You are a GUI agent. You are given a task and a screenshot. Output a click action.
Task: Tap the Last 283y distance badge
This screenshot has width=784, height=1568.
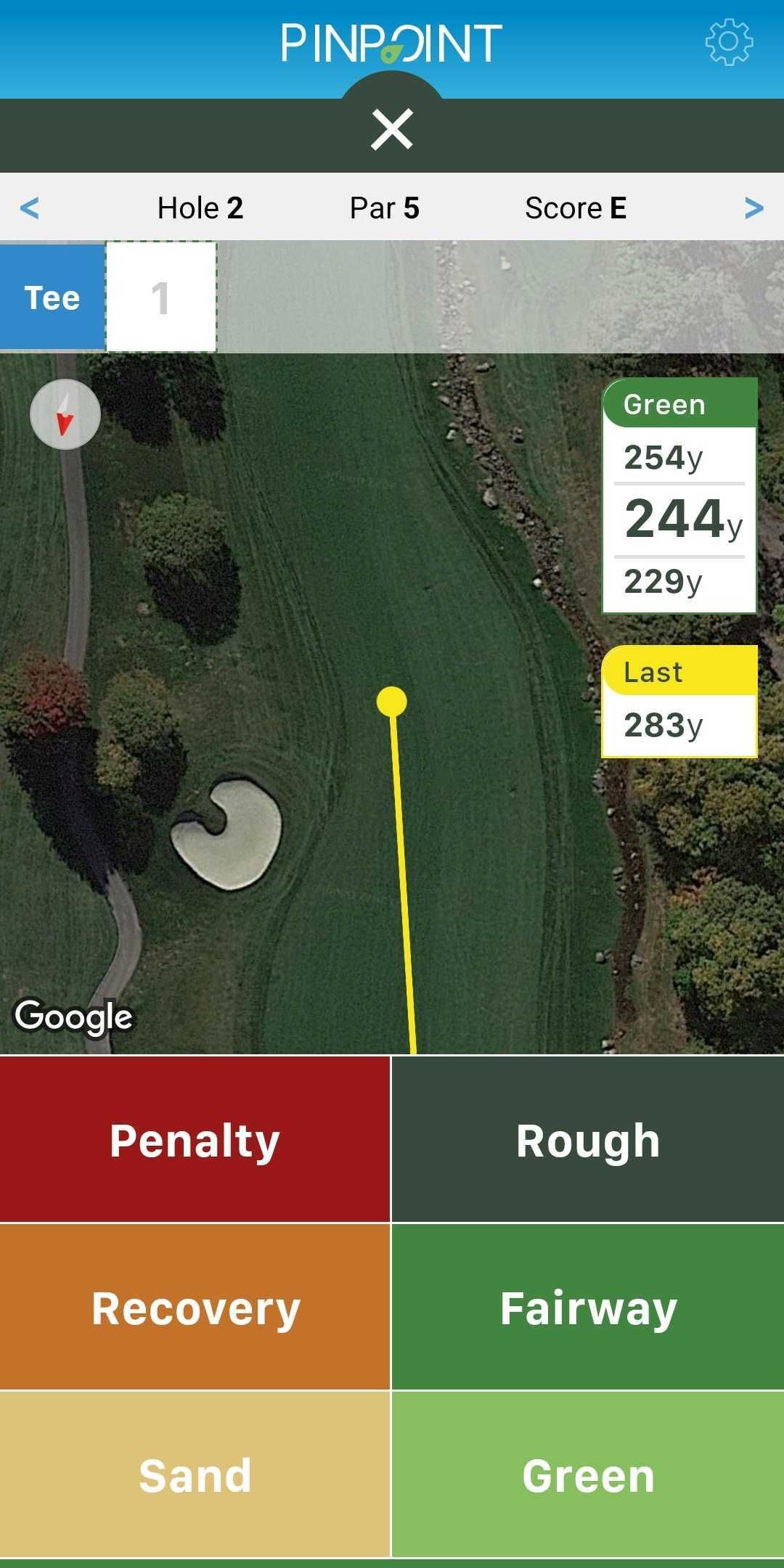(x=678, y=700)
